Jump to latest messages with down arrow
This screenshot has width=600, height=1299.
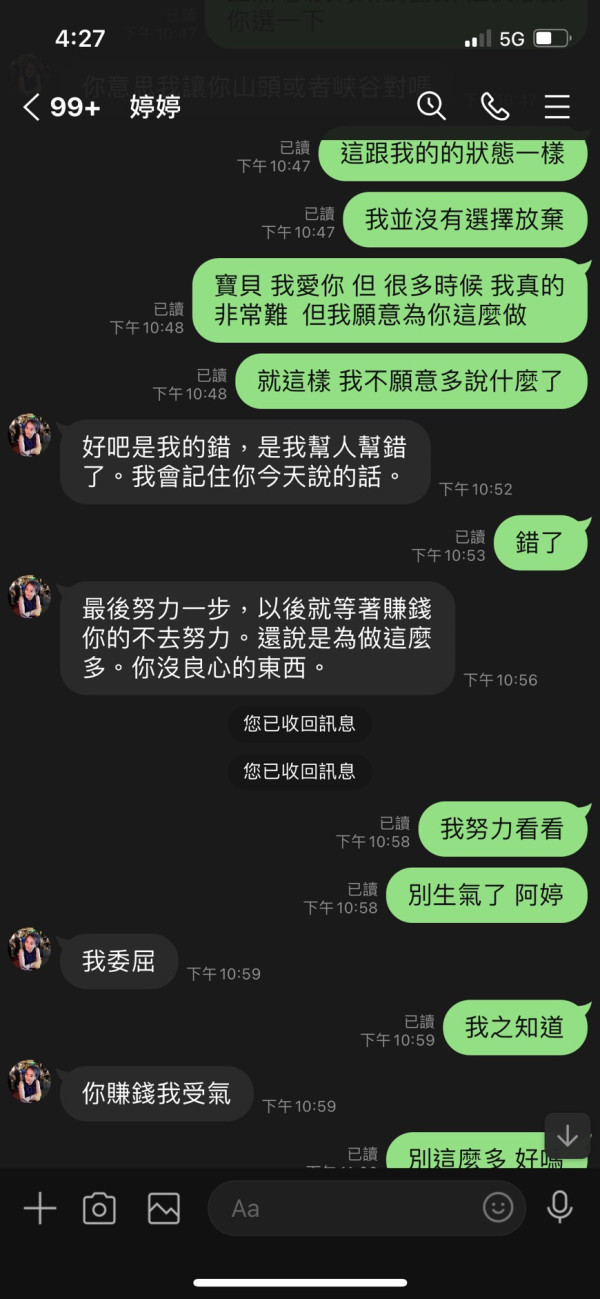coord(567,1136)
